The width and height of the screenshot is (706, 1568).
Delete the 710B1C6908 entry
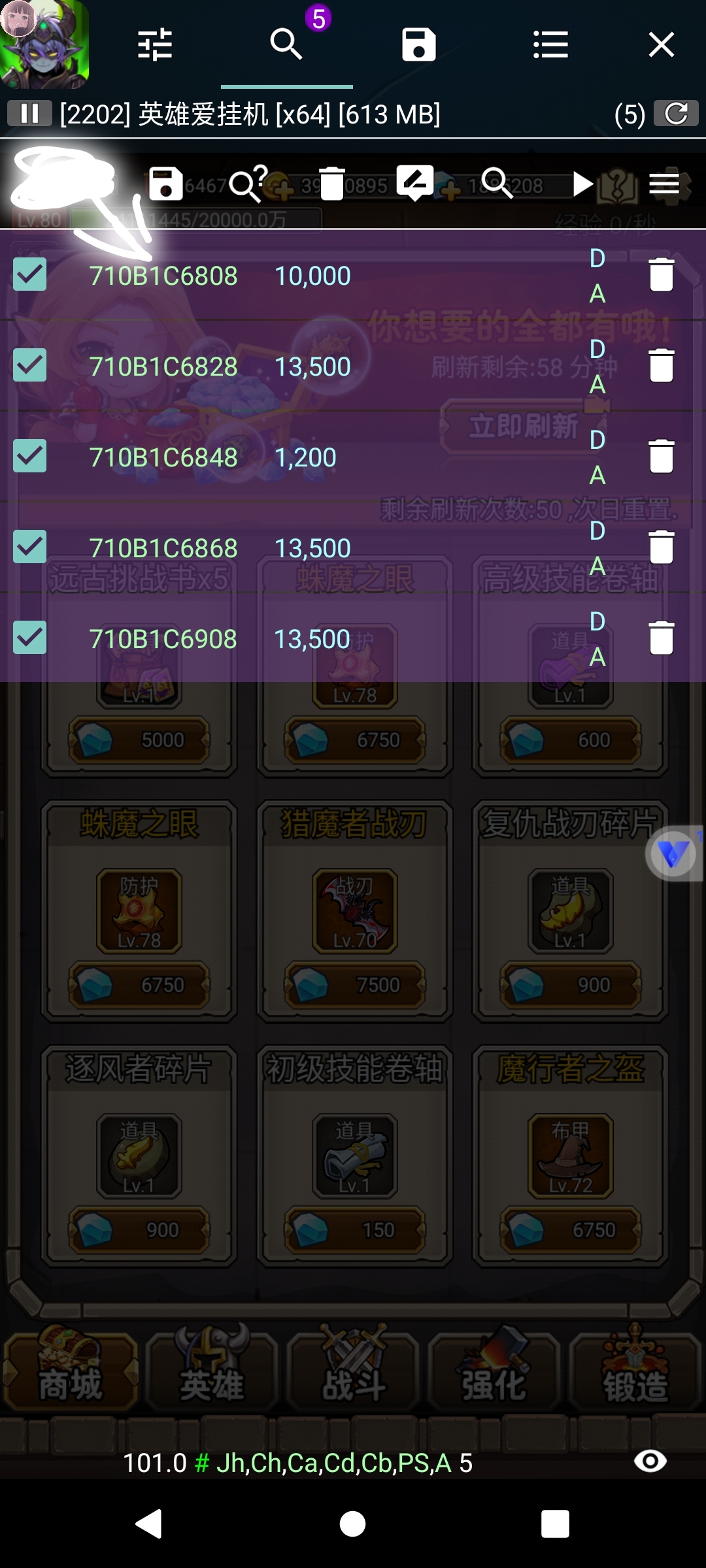point(661,638)
